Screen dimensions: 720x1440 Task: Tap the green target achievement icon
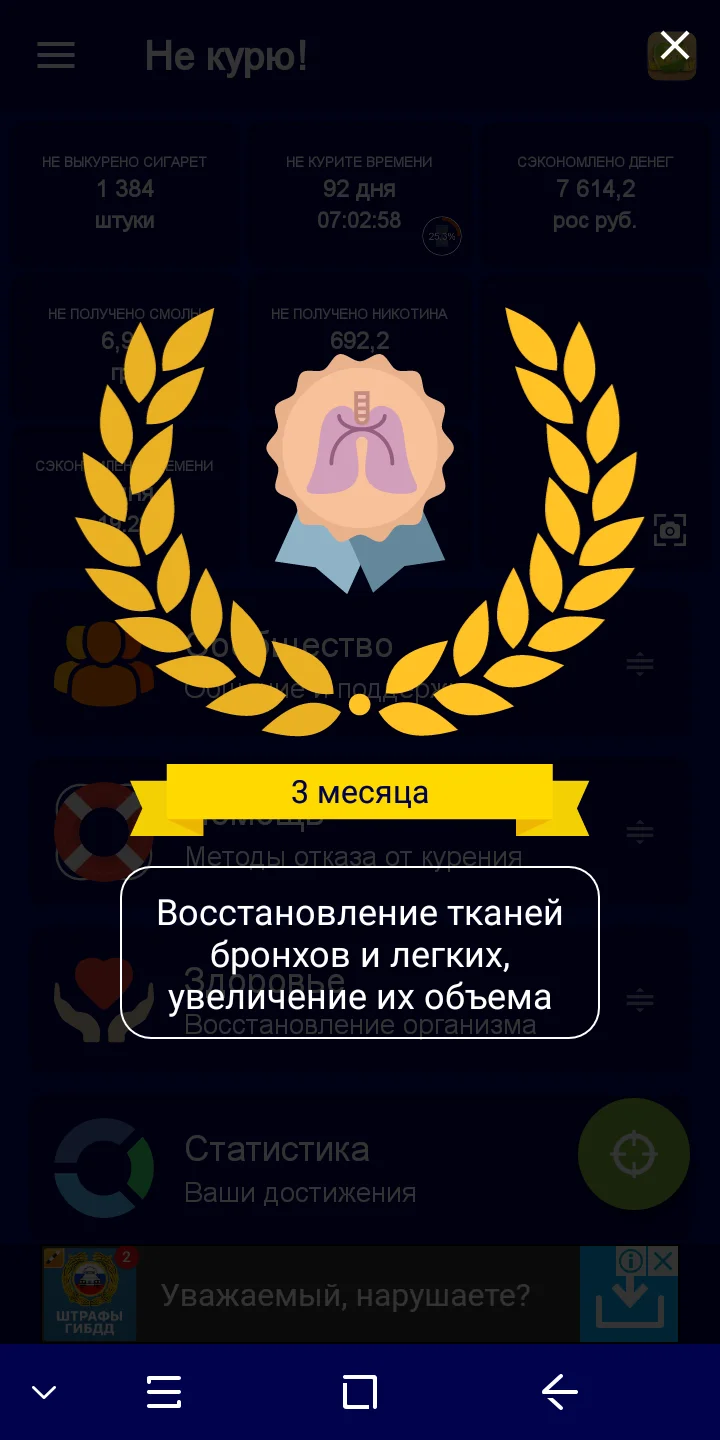click(633, 1153)
